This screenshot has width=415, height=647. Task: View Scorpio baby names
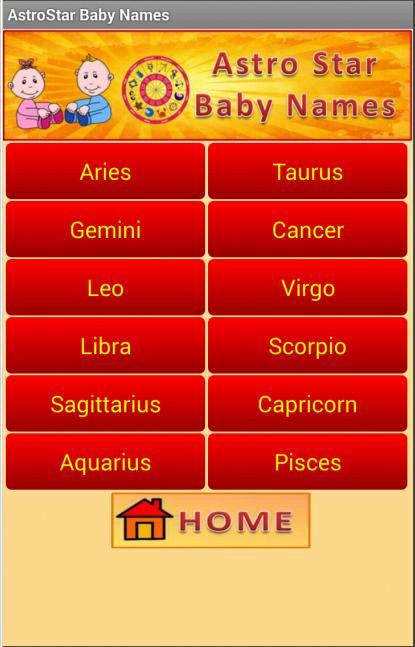[307, 345]
